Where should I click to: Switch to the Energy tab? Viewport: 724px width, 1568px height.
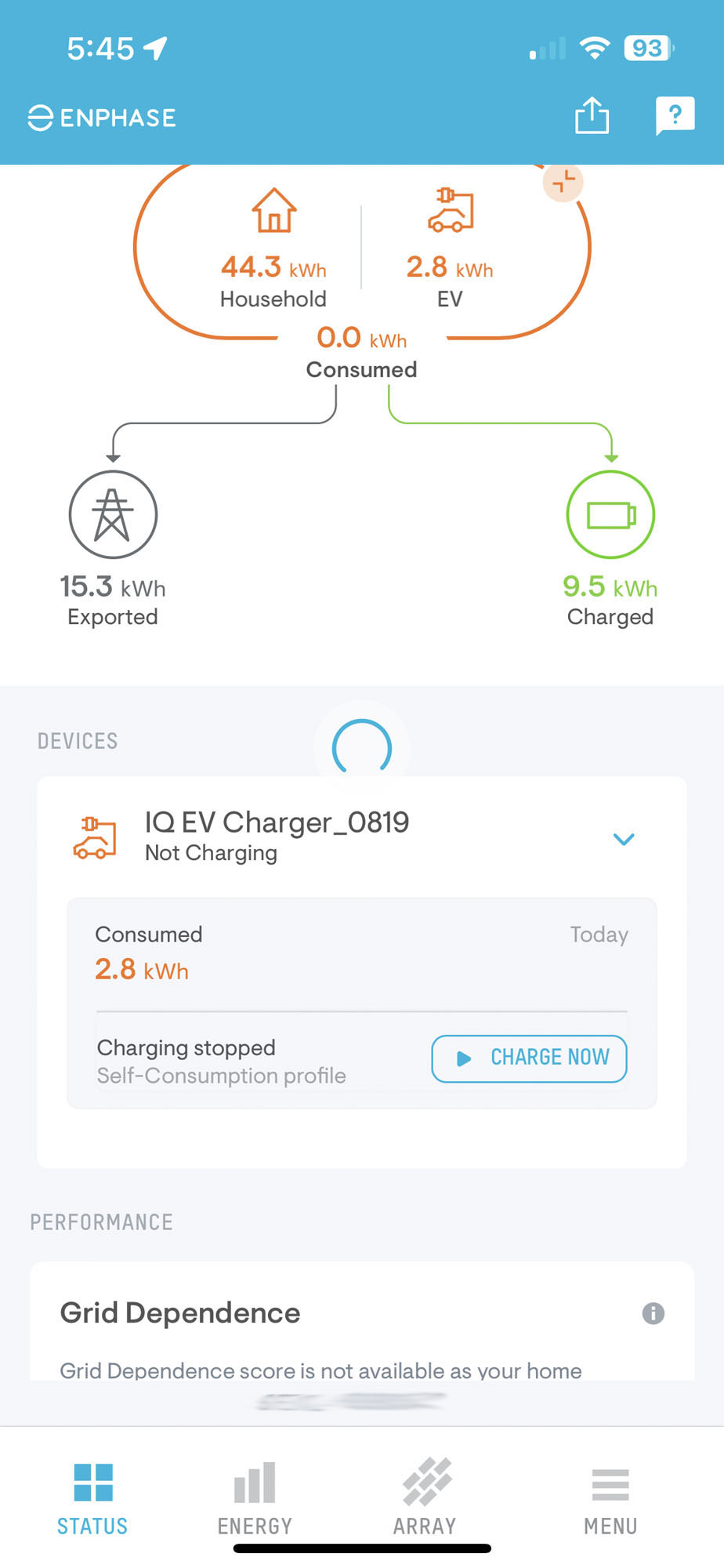255,1498
